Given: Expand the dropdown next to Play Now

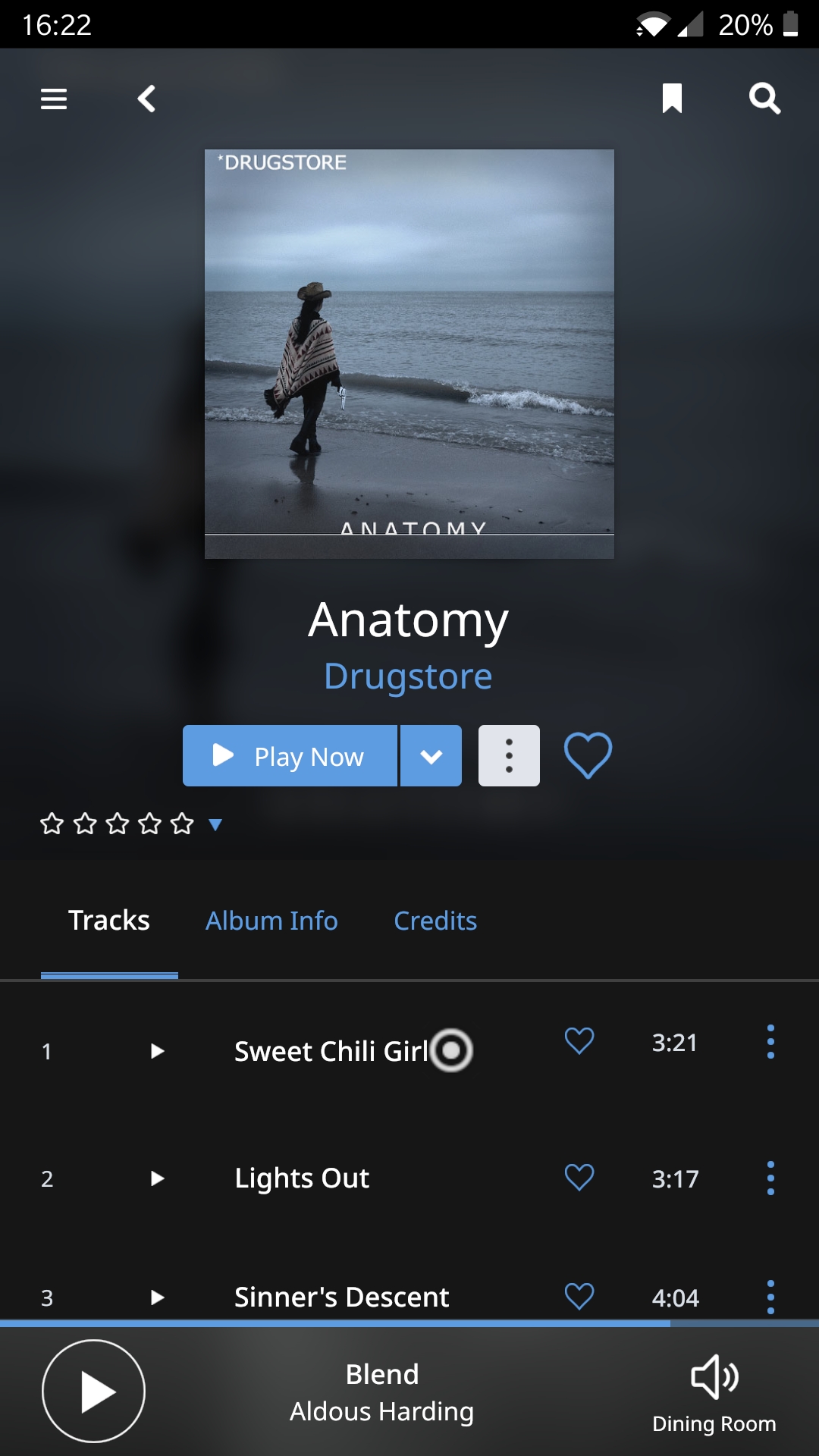Looking at the screenshot, I should tap(431, 756).
